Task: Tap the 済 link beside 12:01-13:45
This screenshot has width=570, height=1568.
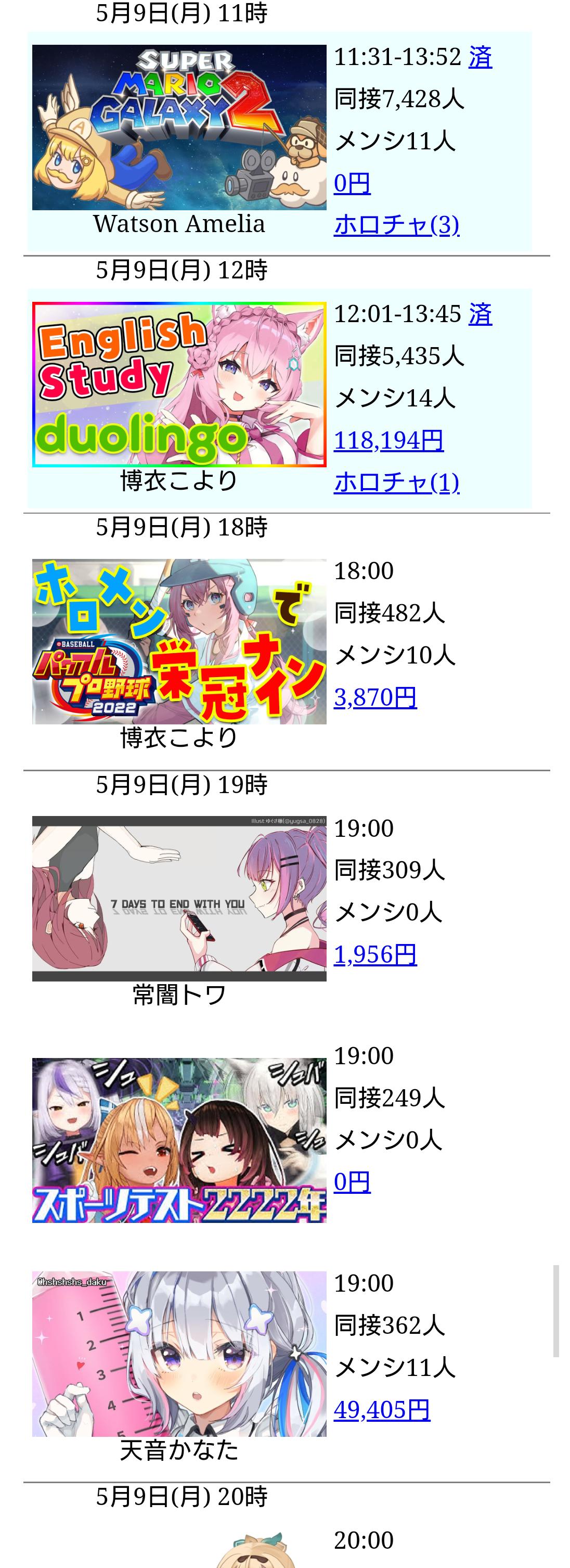Action: click(x=480, y=314)
